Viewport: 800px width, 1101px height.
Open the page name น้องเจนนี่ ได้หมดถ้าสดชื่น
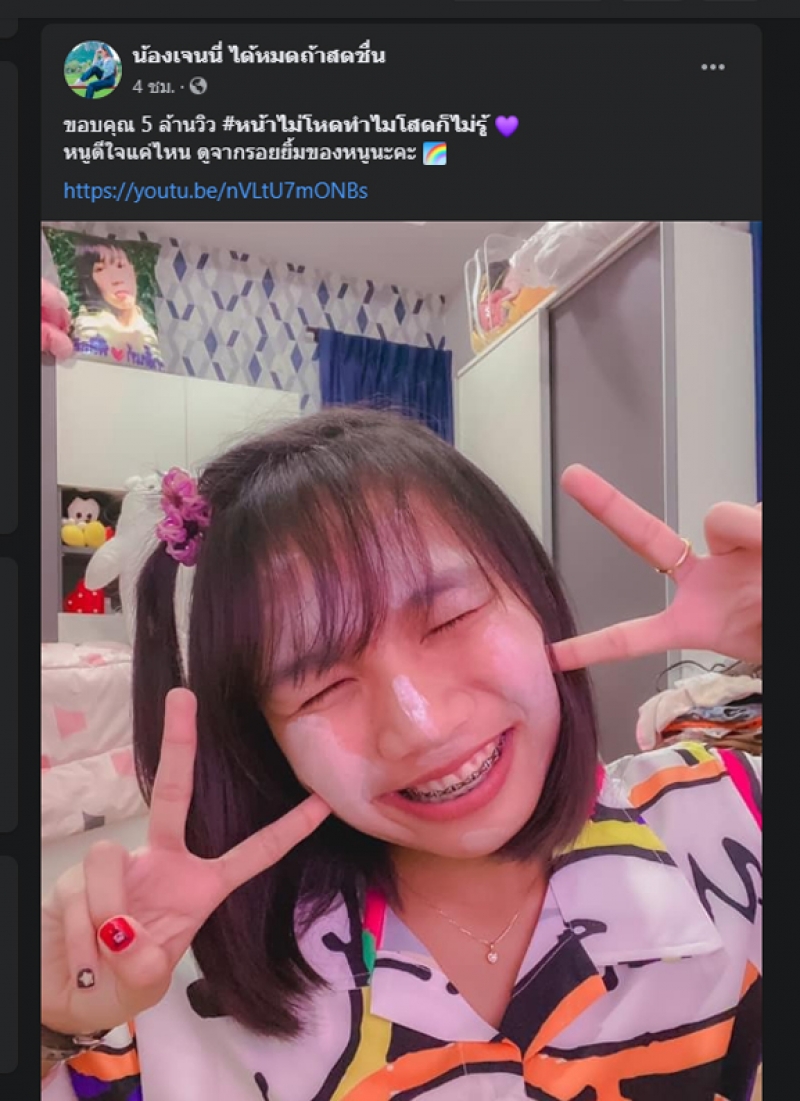click(258, 56)
